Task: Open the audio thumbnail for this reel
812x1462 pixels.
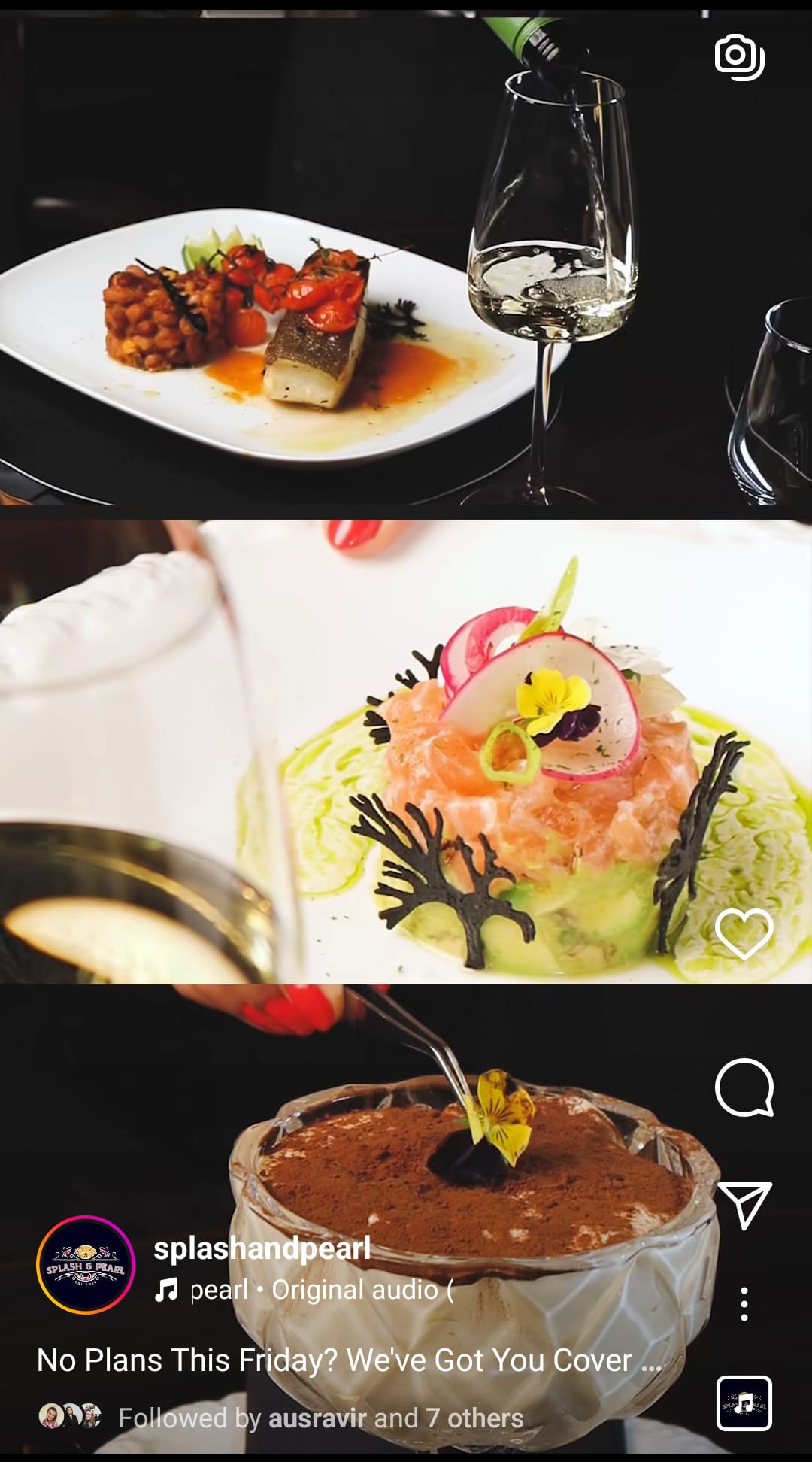Action: 744,1403
